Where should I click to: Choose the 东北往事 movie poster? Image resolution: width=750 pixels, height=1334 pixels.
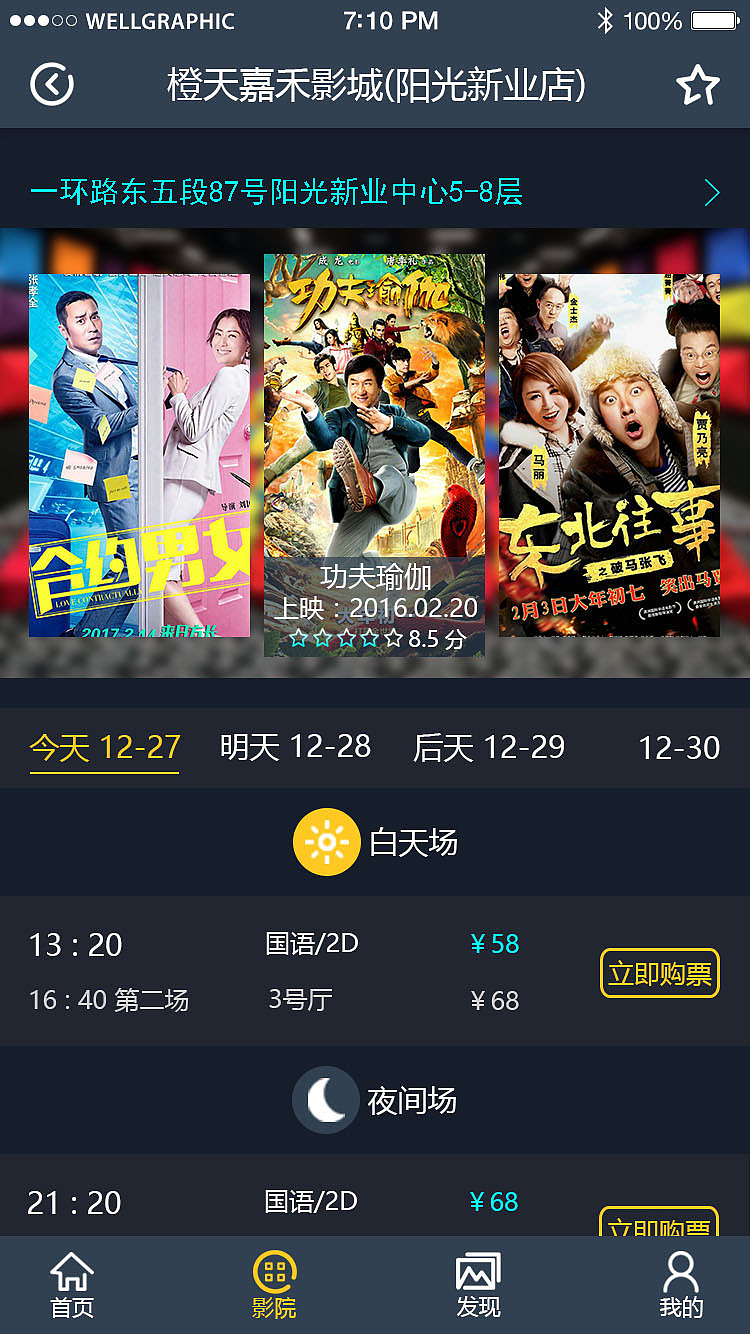(609, 455)
